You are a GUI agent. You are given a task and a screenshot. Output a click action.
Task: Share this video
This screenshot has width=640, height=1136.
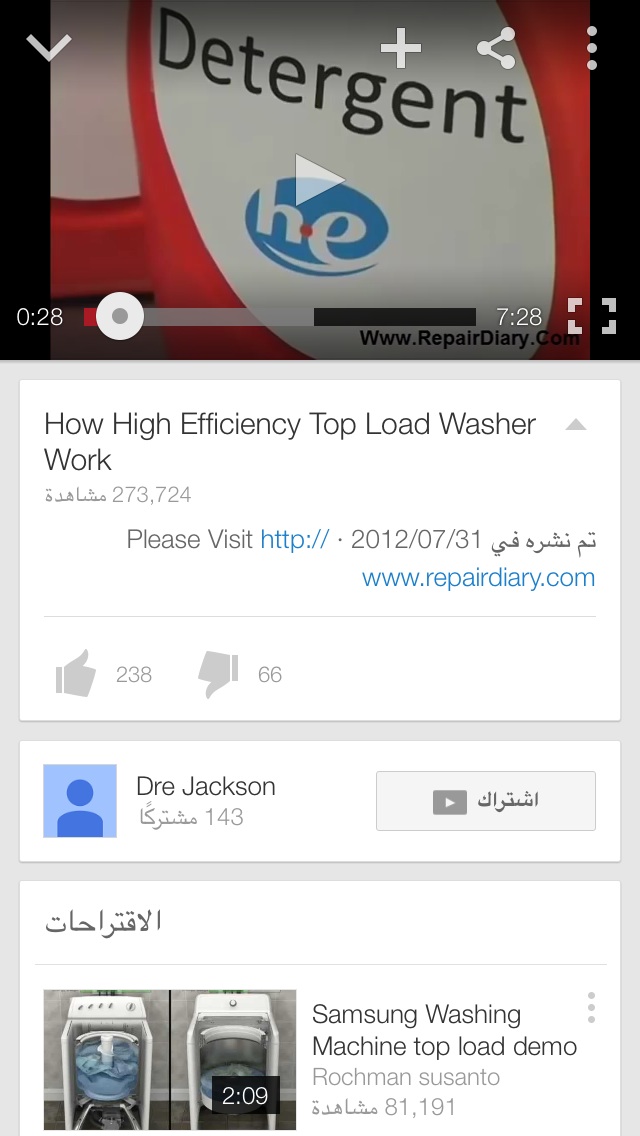click(496, 48)
